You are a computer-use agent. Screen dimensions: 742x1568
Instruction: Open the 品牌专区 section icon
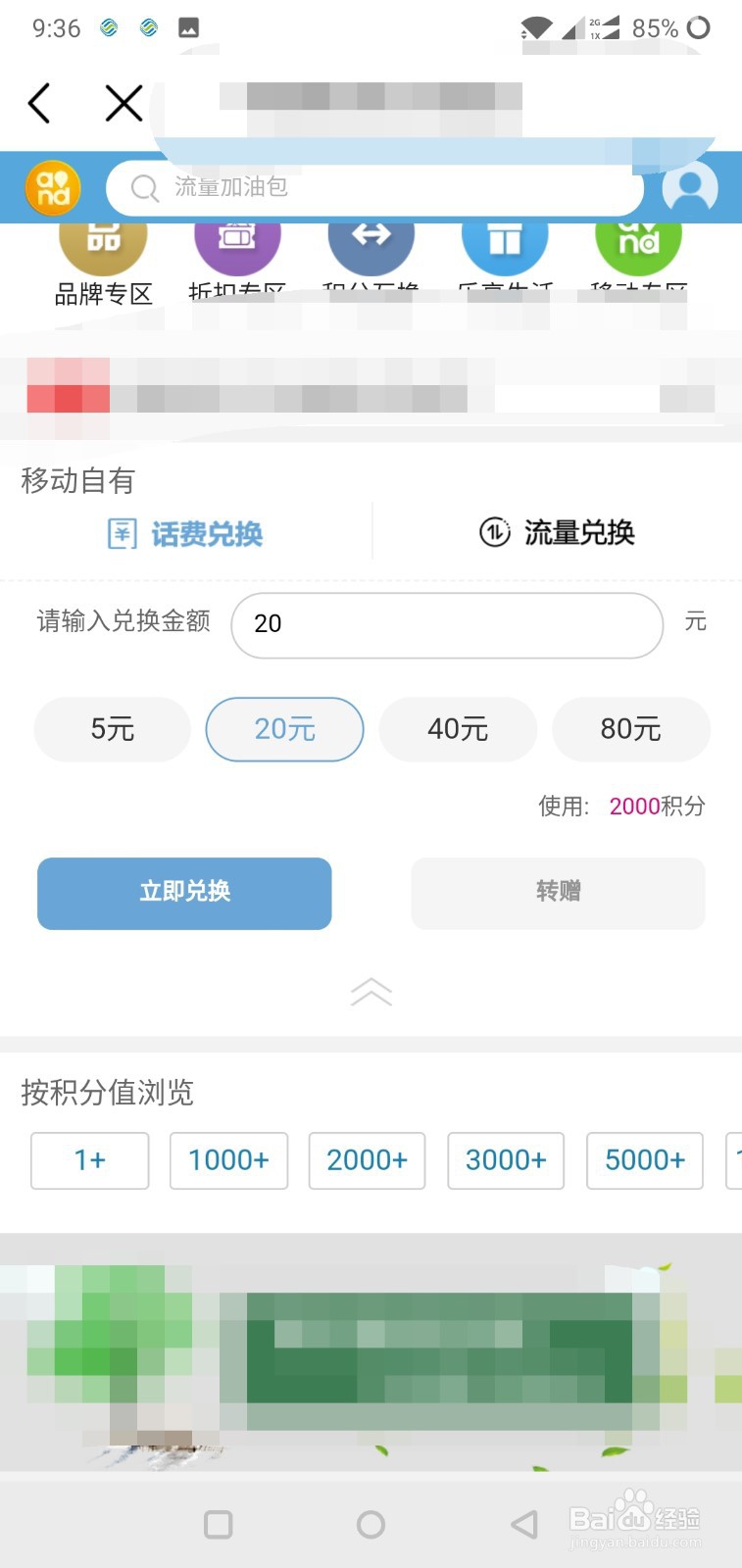pyautogui.click(x=102, y=239)
